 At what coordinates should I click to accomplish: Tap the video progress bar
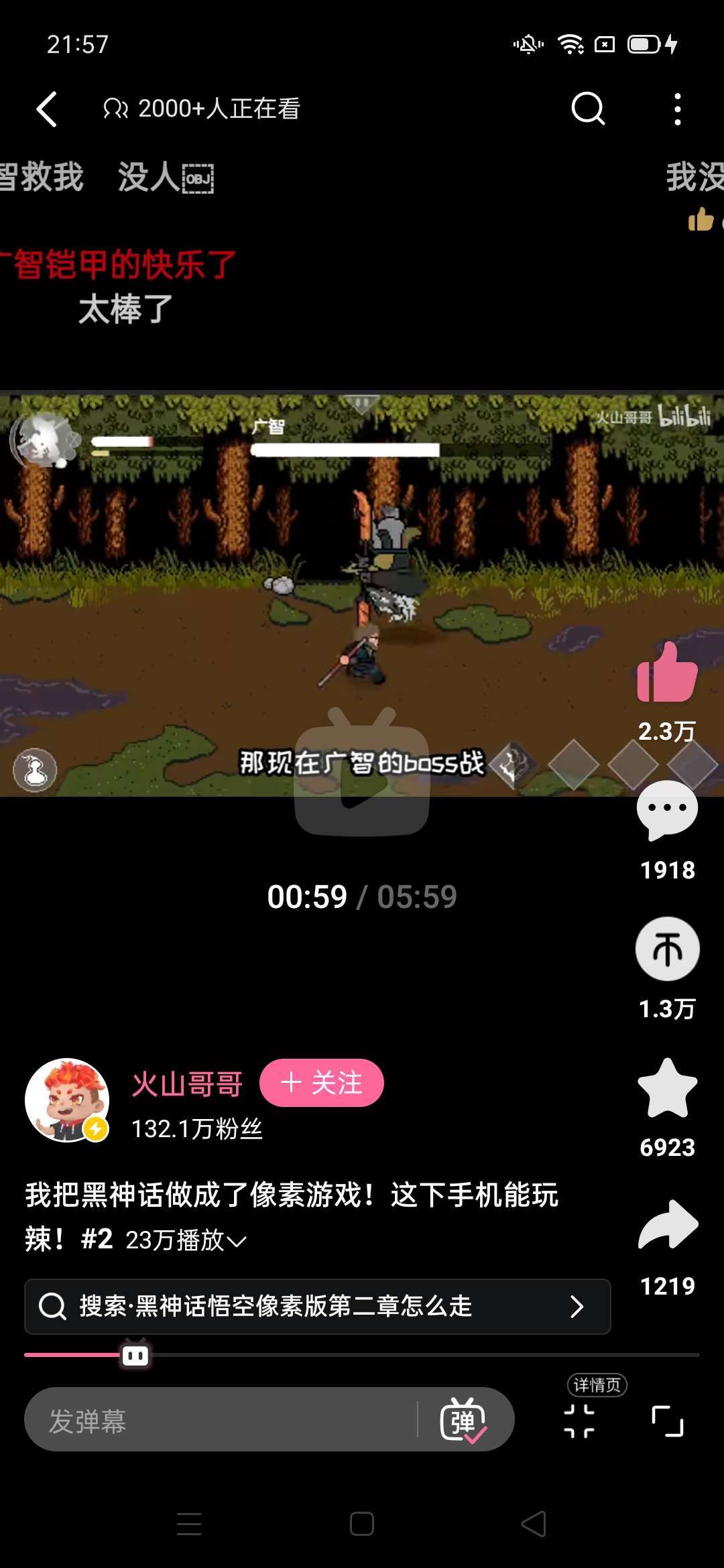click(x=402, y=1355)
